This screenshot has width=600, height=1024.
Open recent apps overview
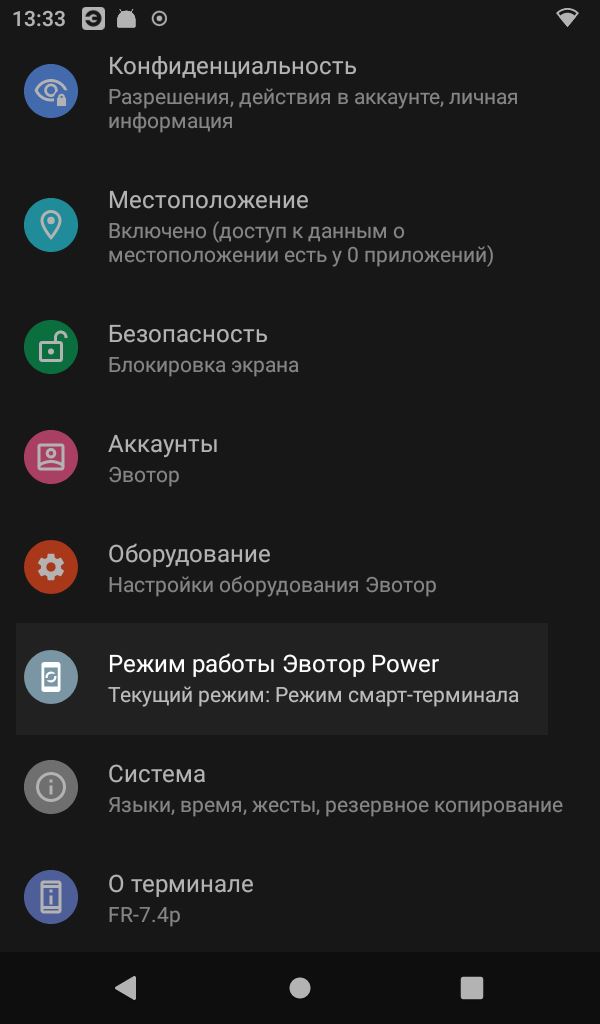pos(472,988)
